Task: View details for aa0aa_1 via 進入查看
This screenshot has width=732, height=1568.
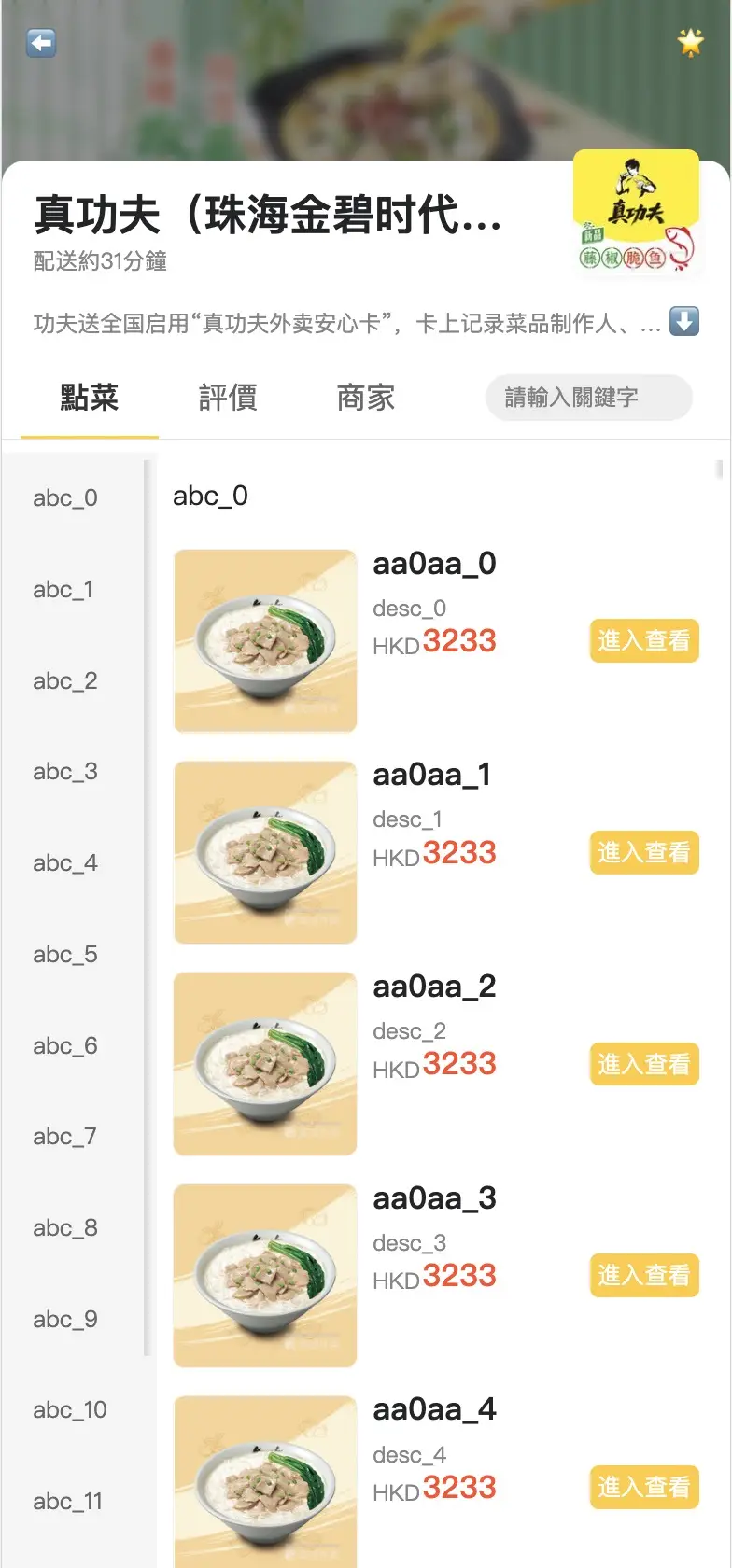Action: coord(644,853)
